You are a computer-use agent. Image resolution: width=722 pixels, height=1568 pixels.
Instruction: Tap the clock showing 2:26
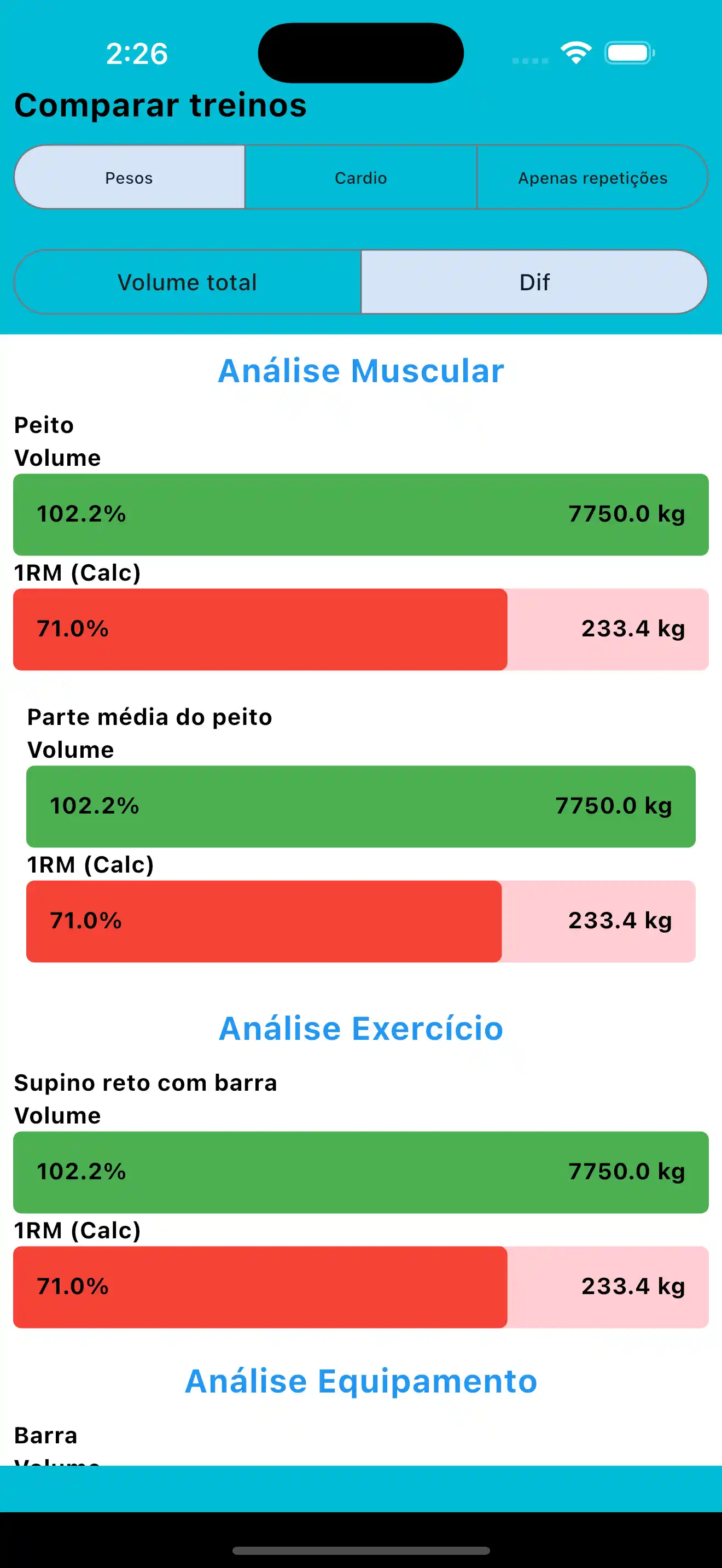point(136,54)
